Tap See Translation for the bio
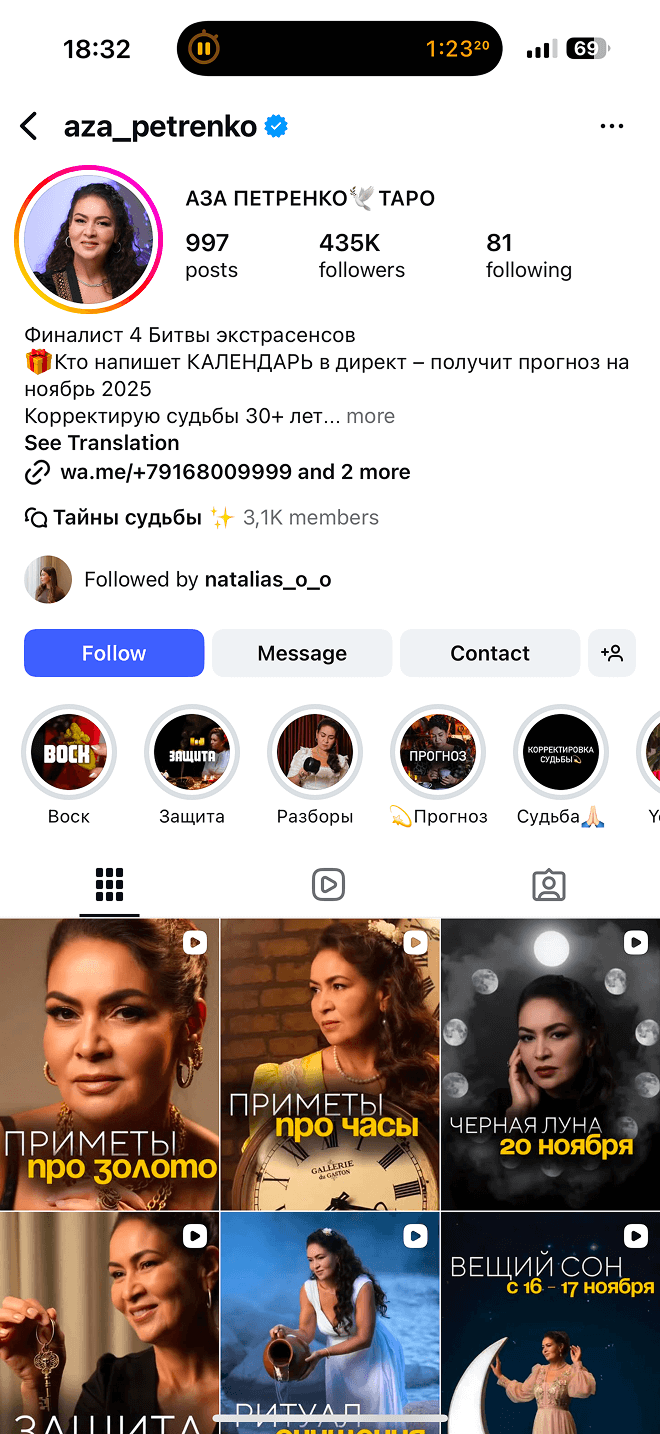The height and width of the screenshot is (1434, 660). tap(102, 443)
